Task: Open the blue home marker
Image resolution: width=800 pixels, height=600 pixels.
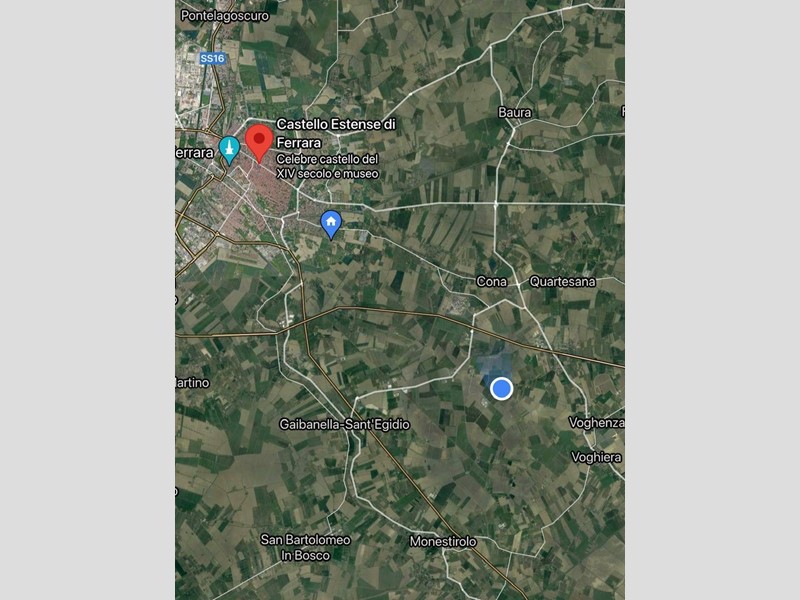Action: (x=331, y=222)
